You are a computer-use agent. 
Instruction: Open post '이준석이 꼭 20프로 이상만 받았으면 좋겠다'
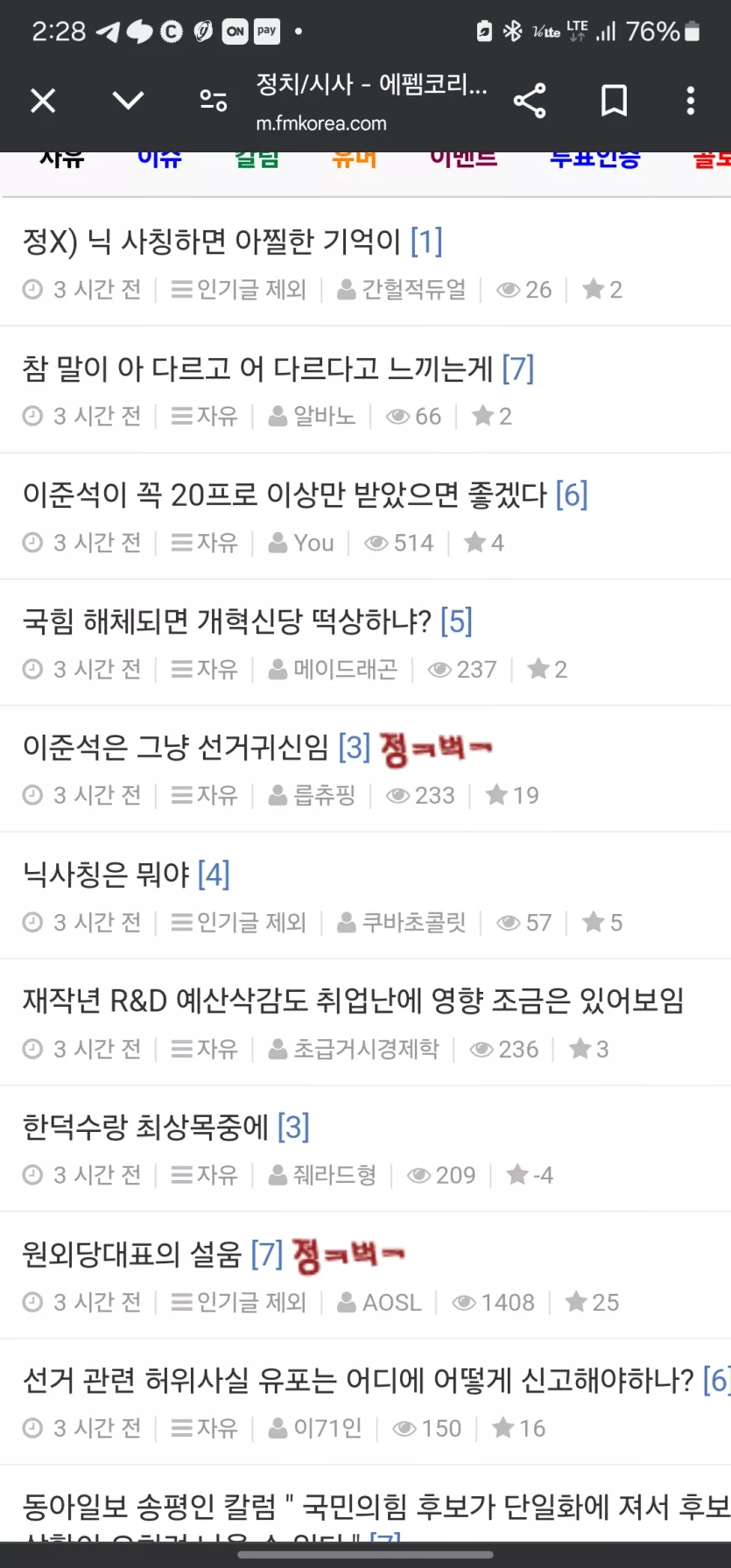click(x=285, y=495)
